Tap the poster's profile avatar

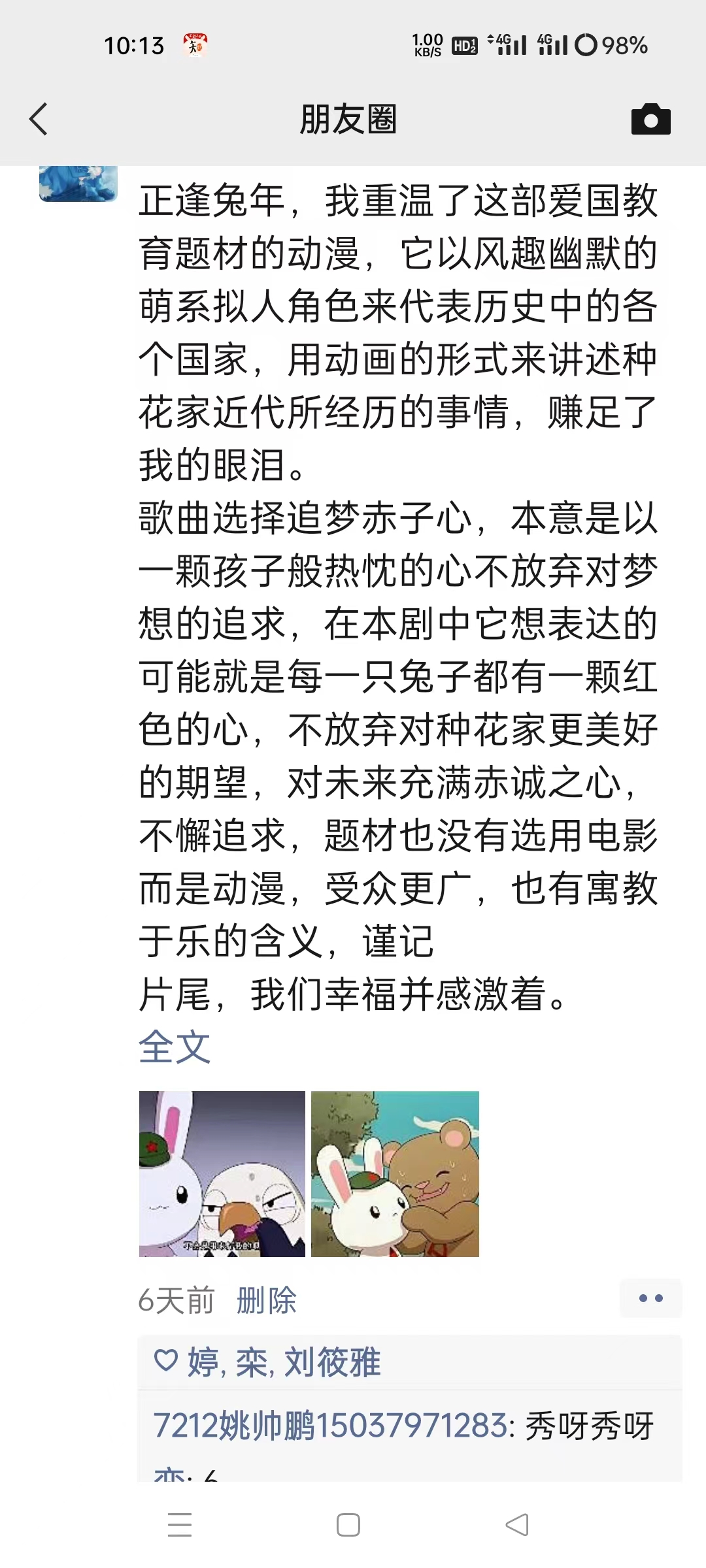pyautogui.click(x=78, y=184)
